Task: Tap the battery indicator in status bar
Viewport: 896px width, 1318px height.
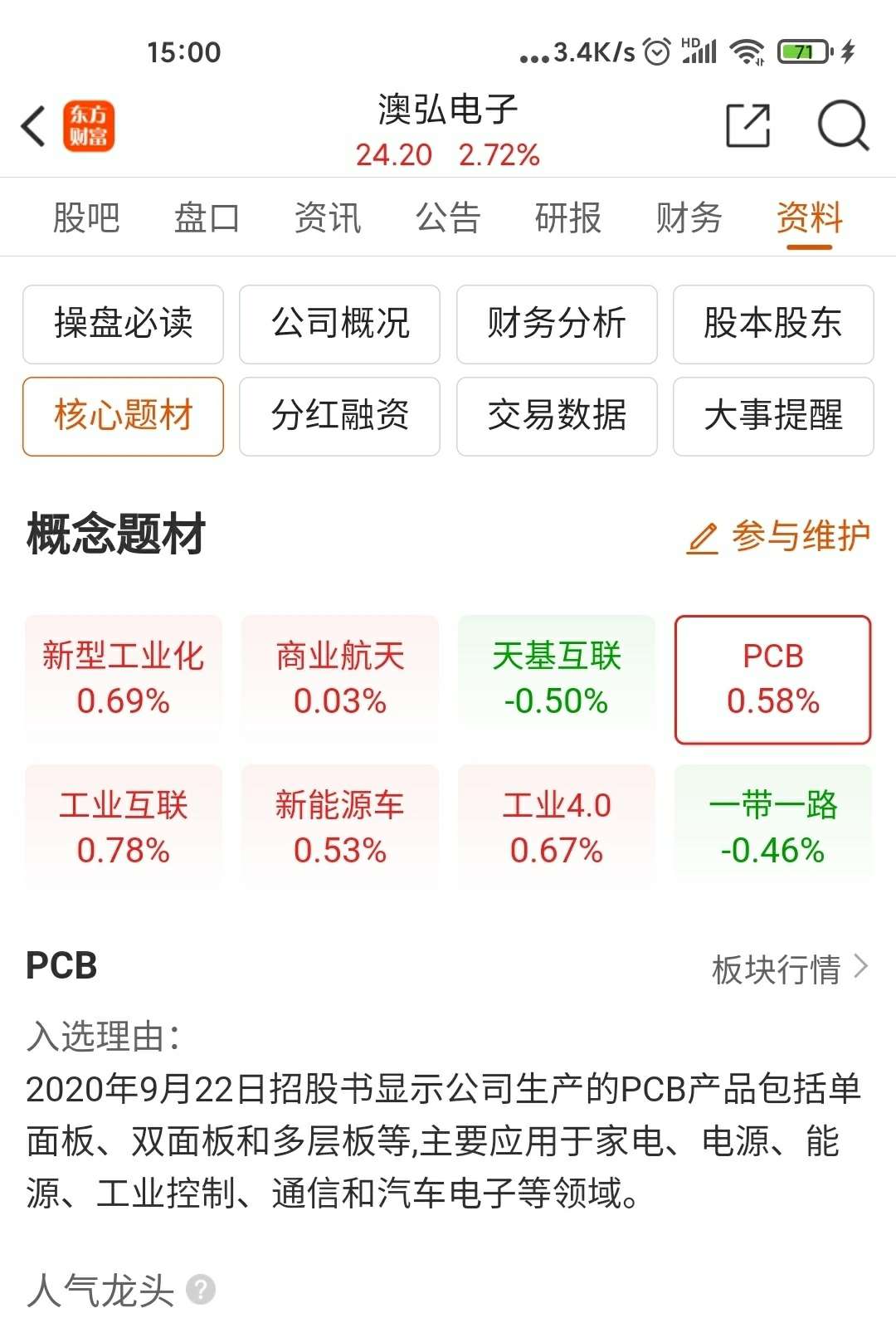Action: coord(798,51)
